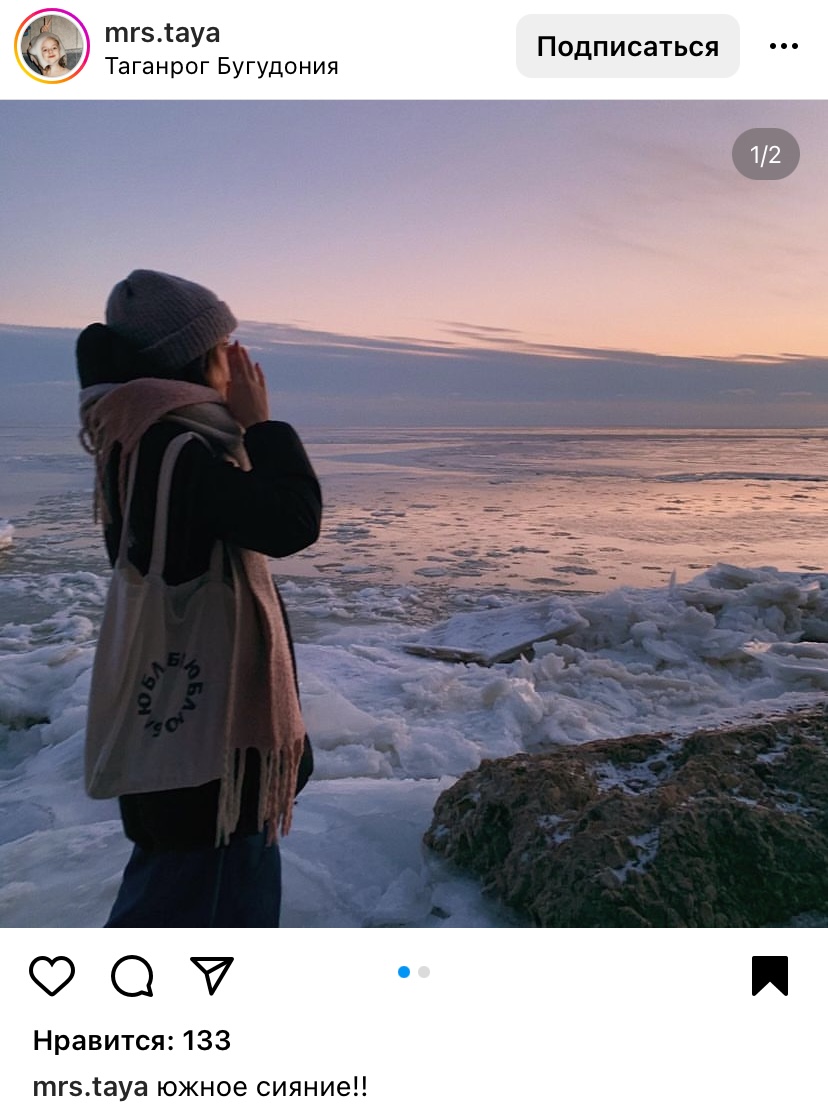Open location Таганрог Бугудония
This screenshot has width=828, height=1104.
[x=222, y=67]
